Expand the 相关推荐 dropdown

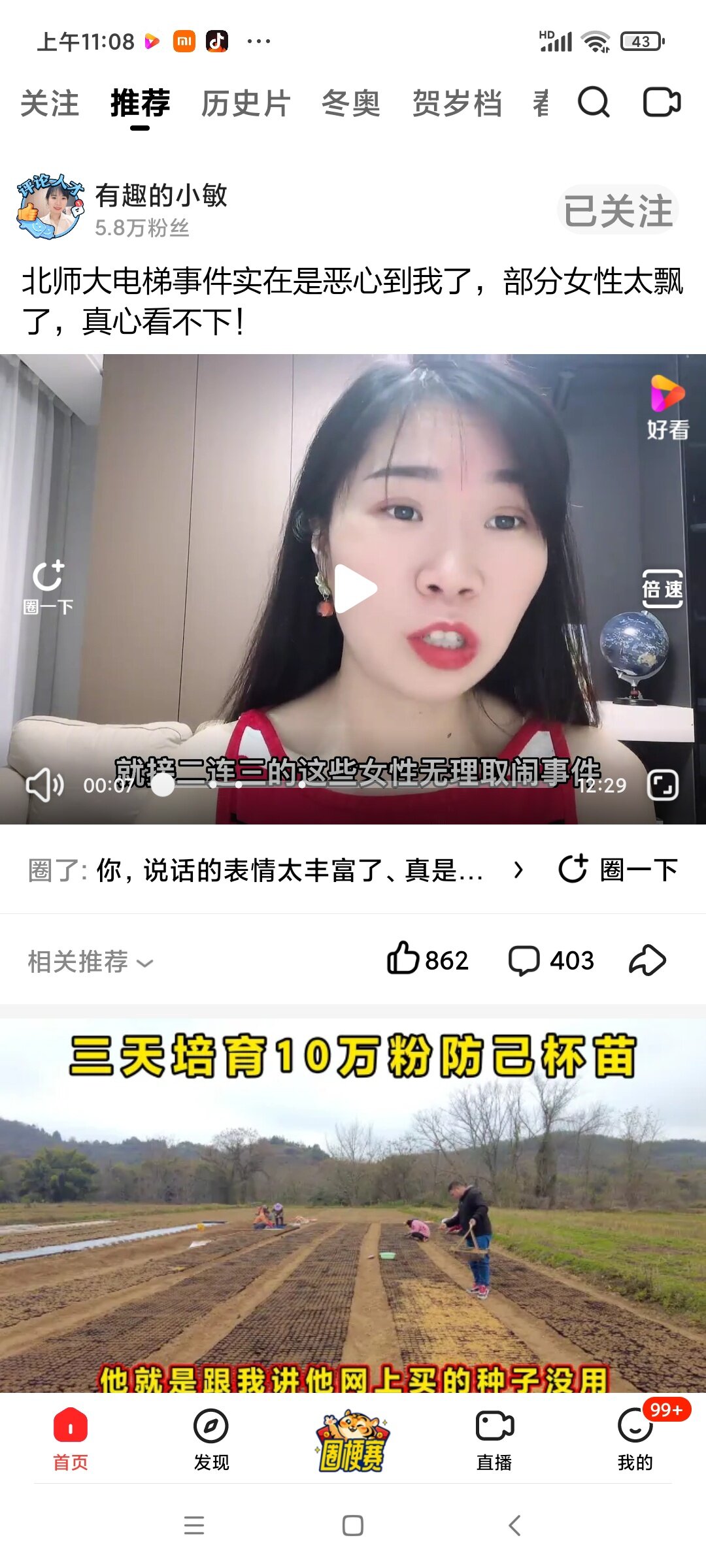tap(90, 962)
